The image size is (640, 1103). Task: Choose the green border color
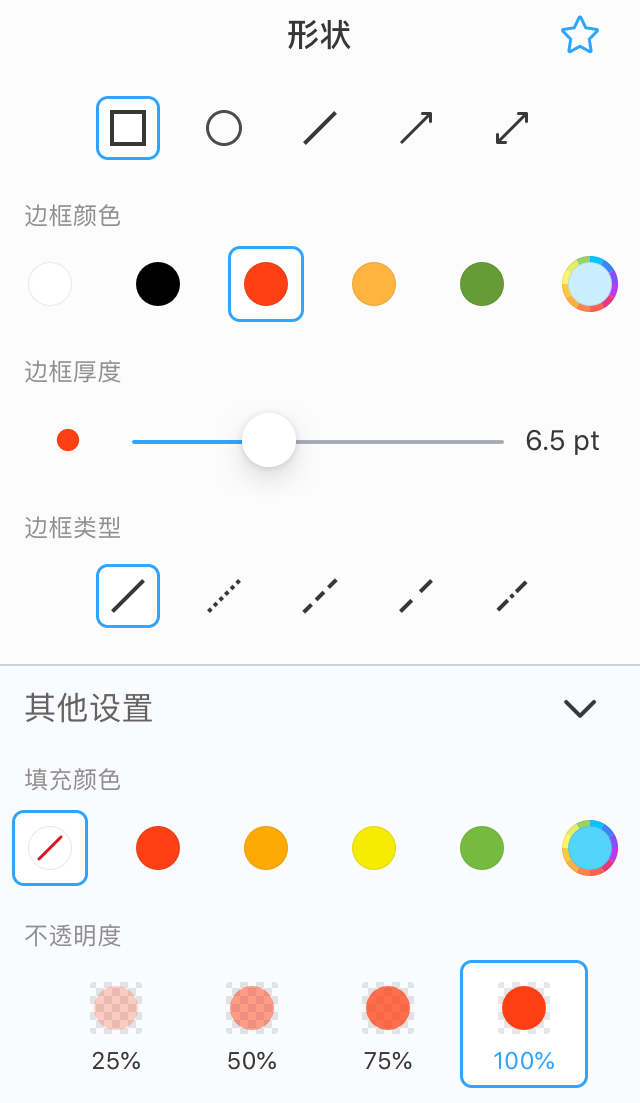tap(482, 284)
